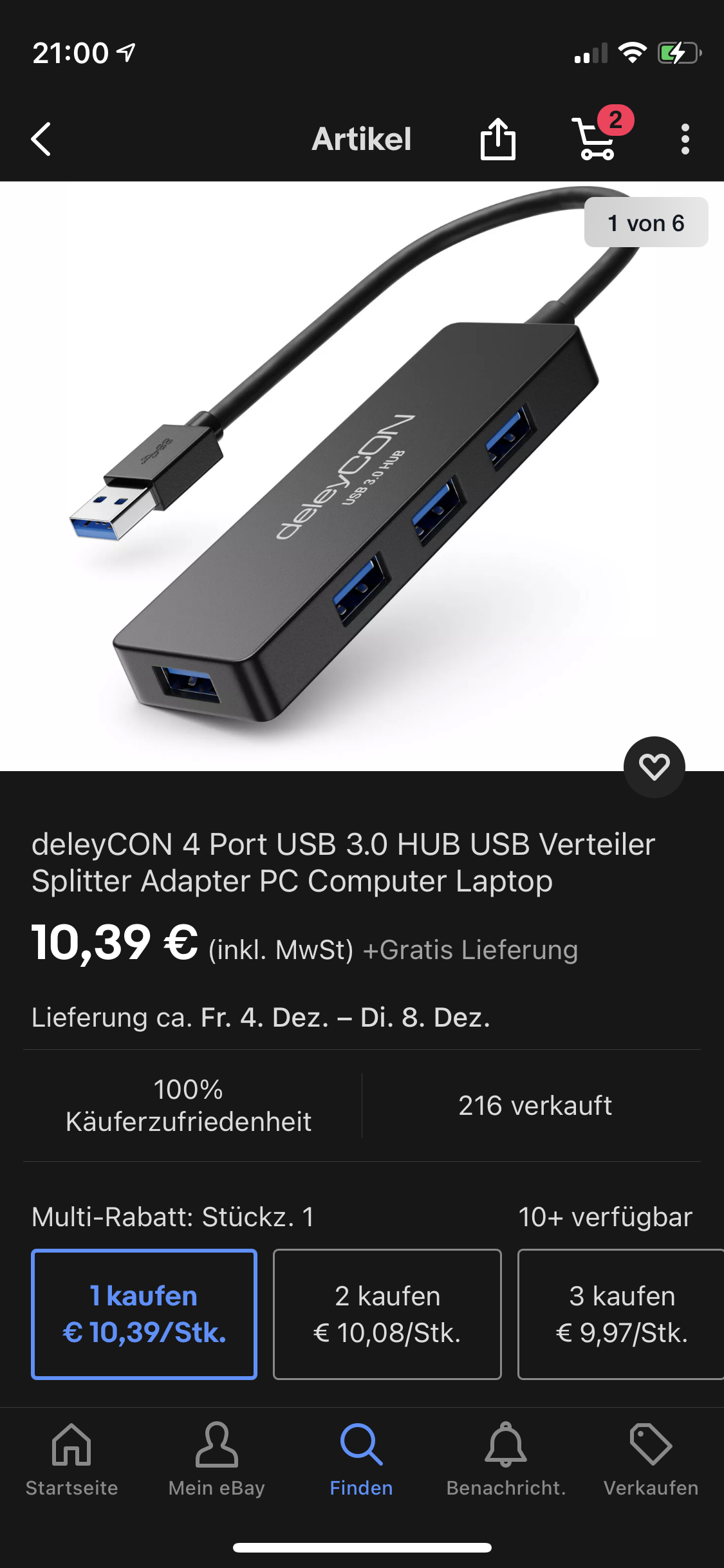Add item to watchlist with heart icon
724x1568 pixels.
[x=654, y=767]
